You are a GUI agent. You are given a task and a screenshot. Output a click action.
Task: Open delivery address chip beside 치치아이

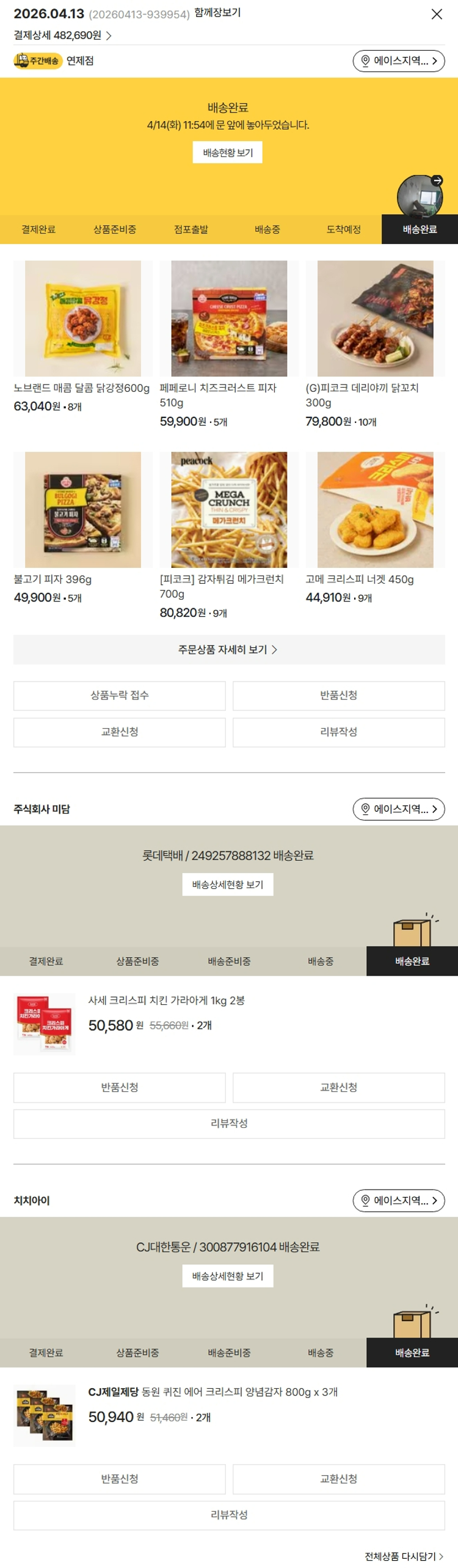(x=398, y=1201)
